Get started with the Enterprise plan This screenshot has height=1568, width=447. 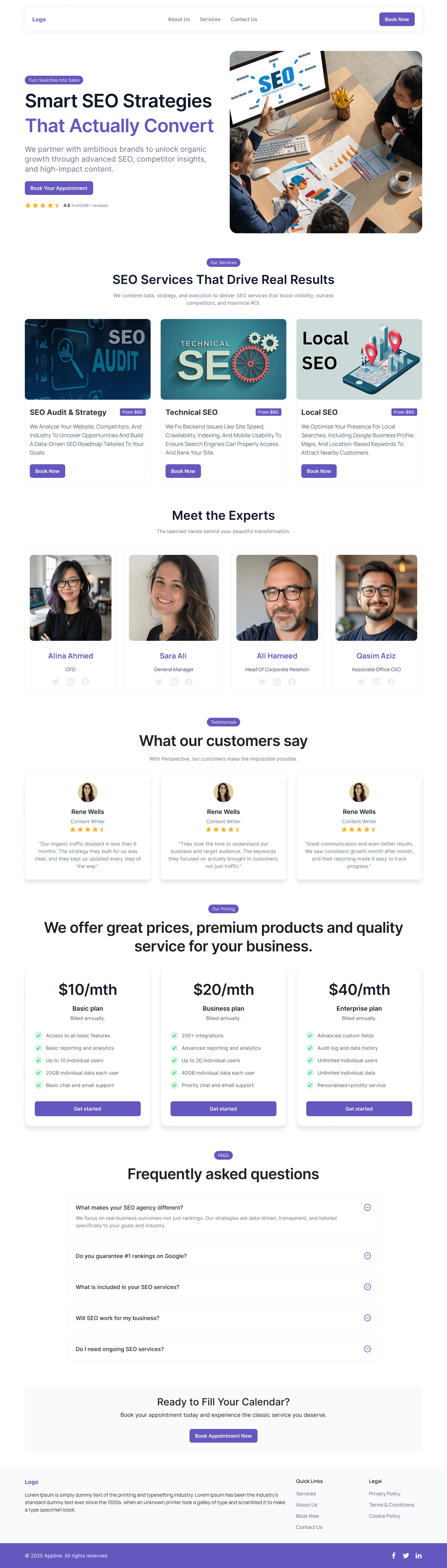[x=359, y=1108]
